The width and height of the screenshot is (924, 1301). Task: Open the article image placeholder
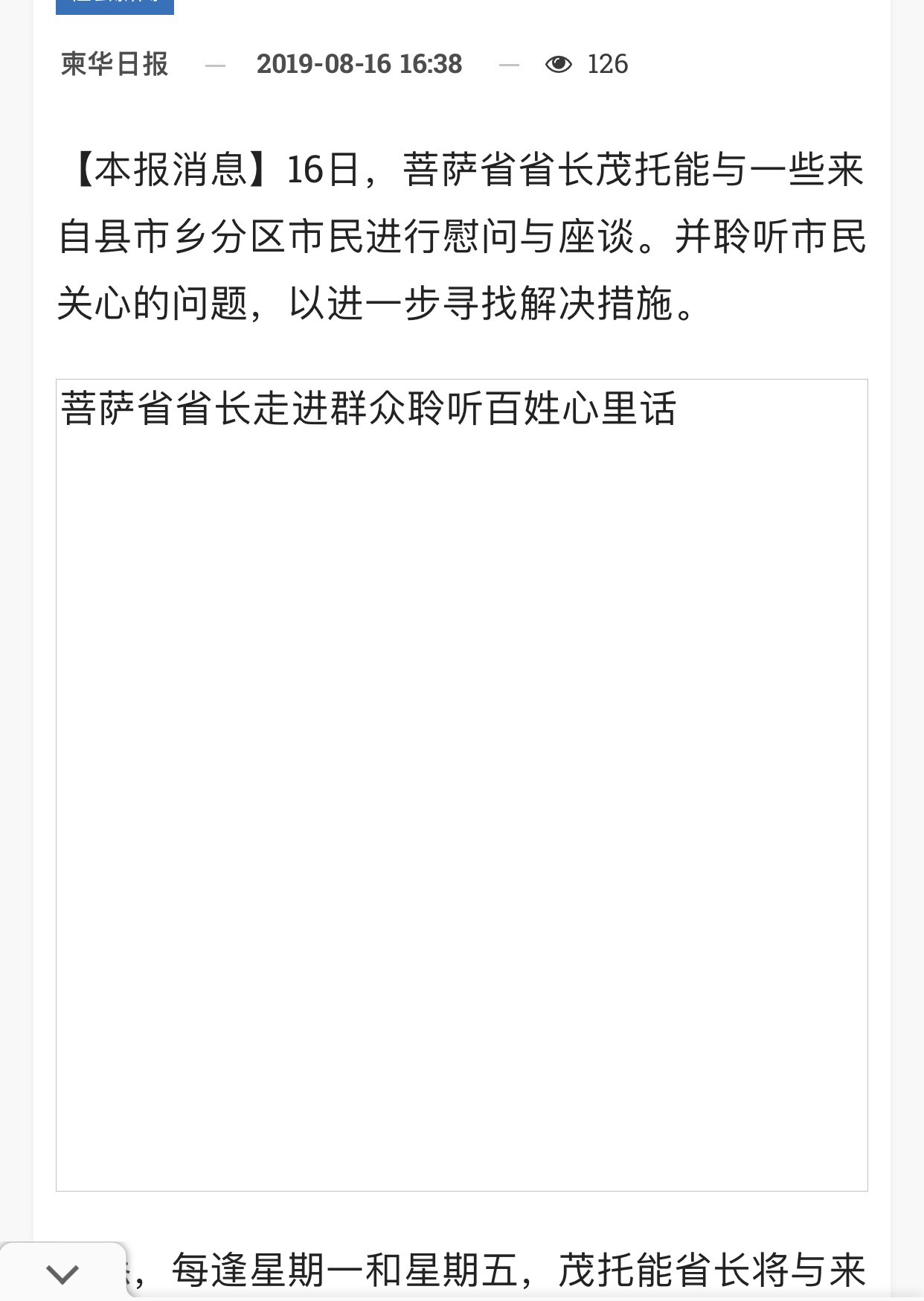461,785
